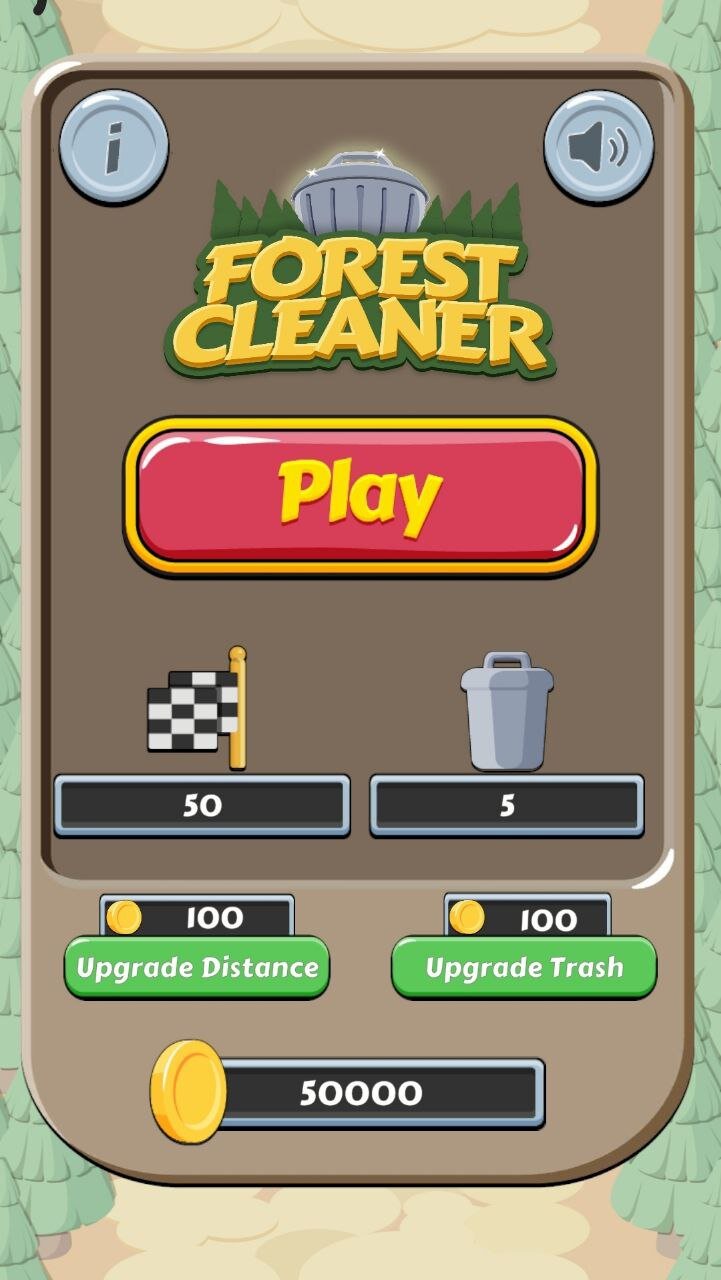Tap Upgrade Distance button

197,967
